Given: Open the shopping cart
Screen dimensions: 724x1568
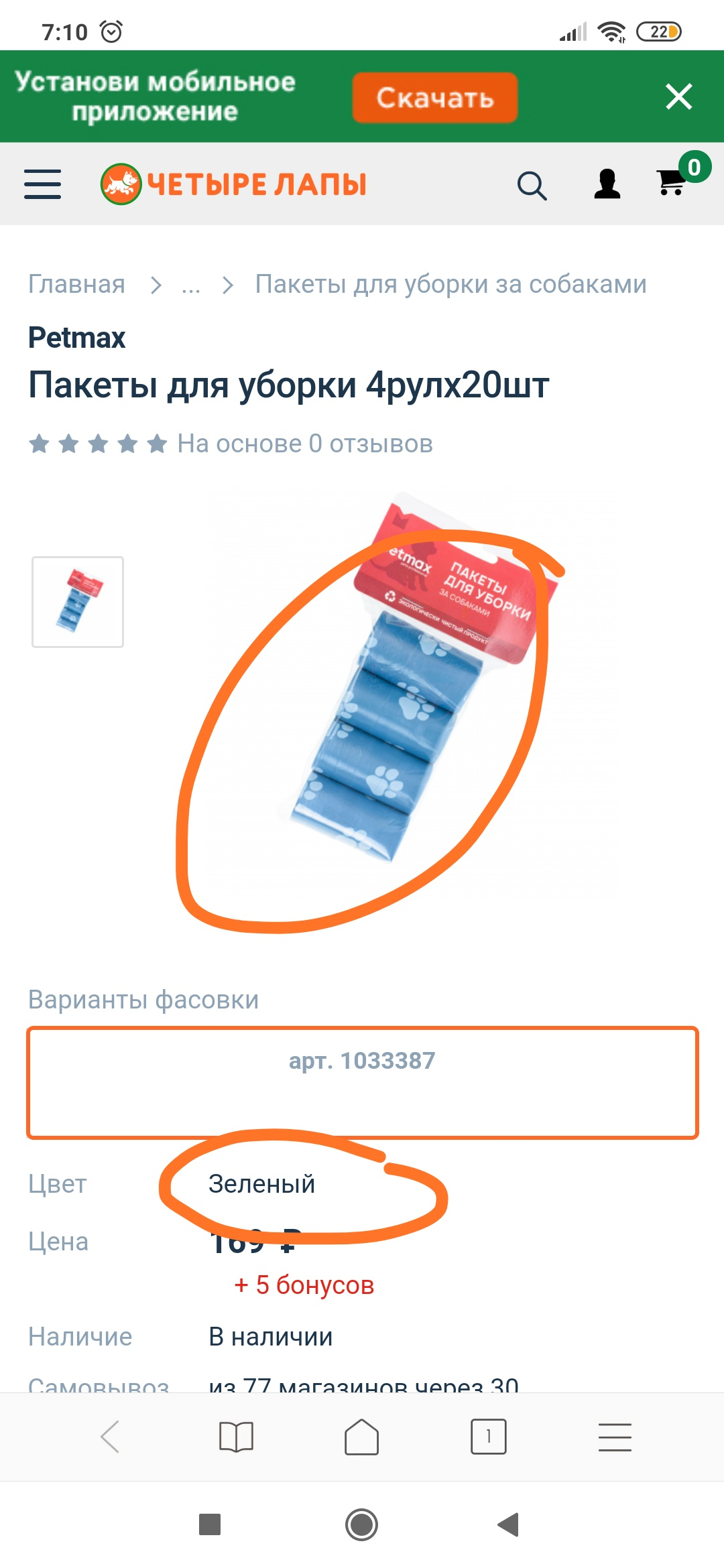Looking at the screenshot, I should [672, 182].
